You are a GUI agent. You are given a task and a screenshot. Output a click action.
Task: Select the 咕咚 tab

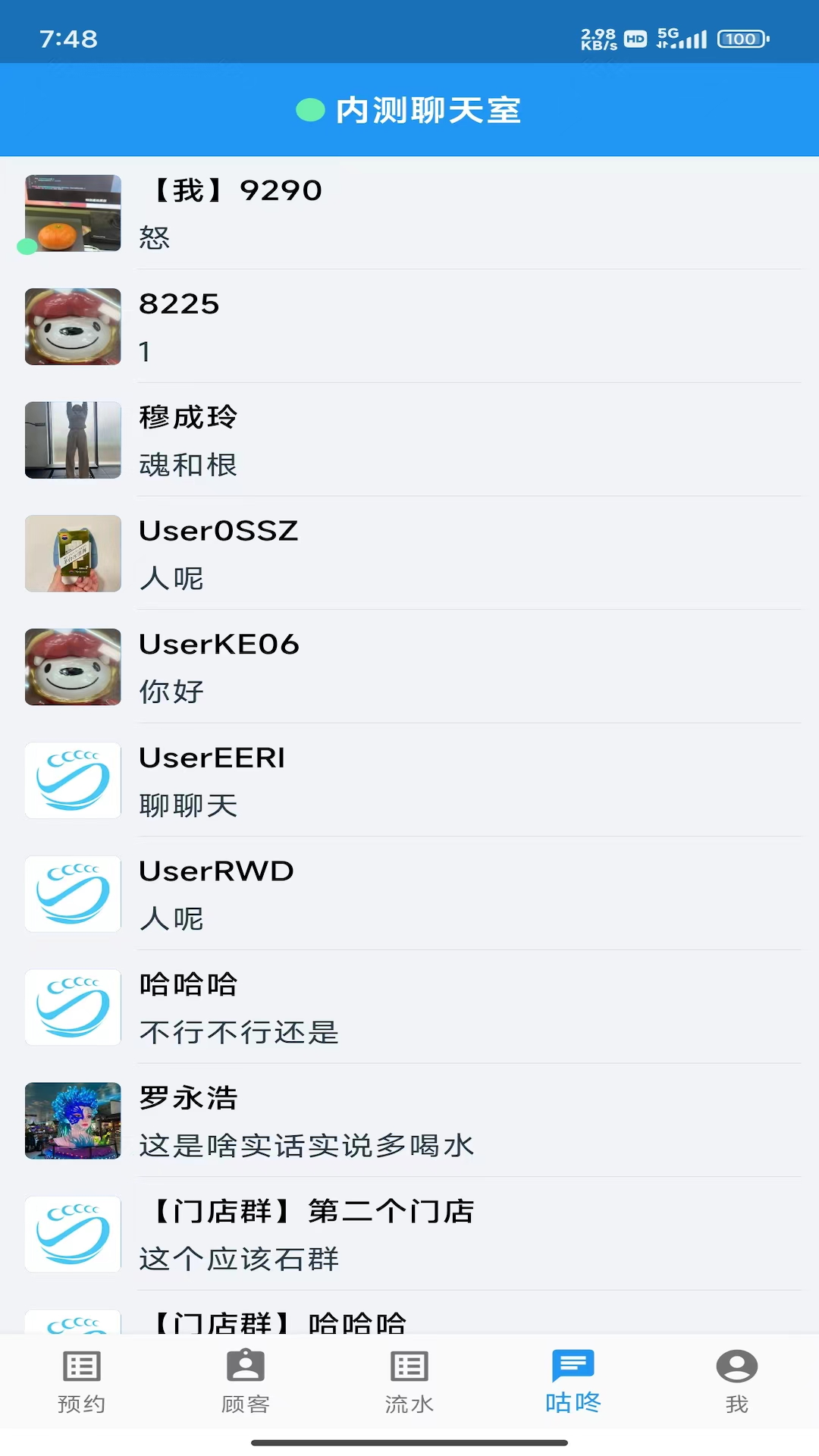pos(573,1382)
